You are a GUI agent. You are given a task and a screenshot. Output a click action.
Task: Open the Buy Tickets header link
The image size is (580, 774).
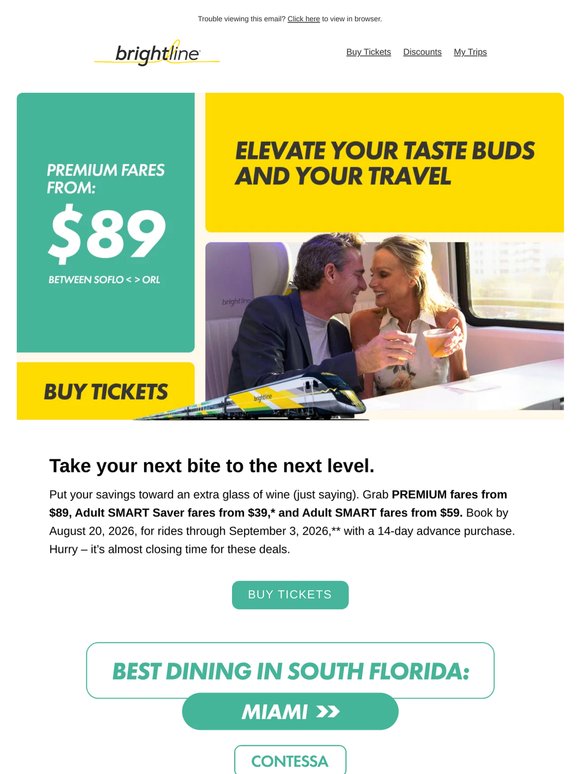coord(368,52)
